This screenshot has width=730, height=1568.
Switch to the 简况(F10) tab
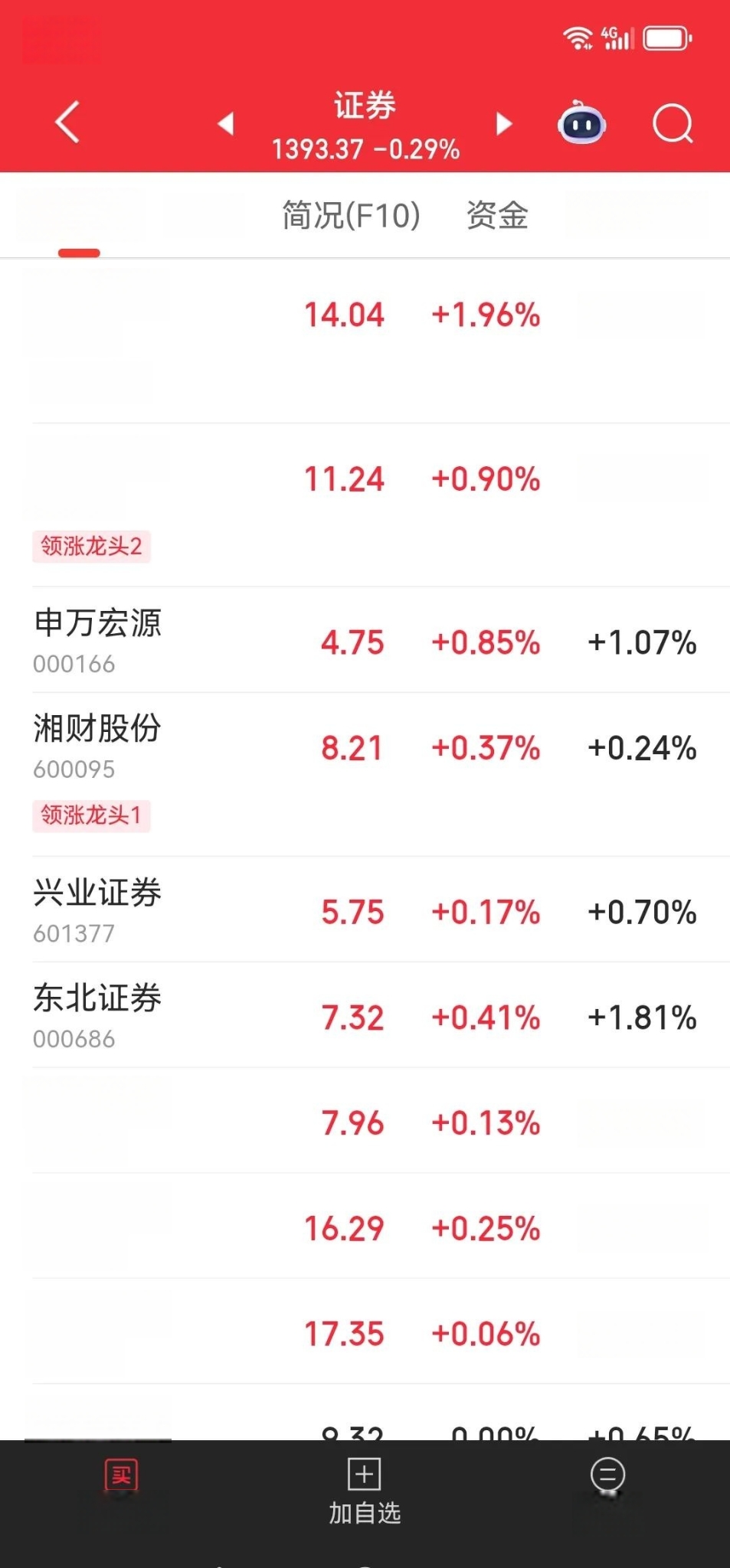(351, 215)
